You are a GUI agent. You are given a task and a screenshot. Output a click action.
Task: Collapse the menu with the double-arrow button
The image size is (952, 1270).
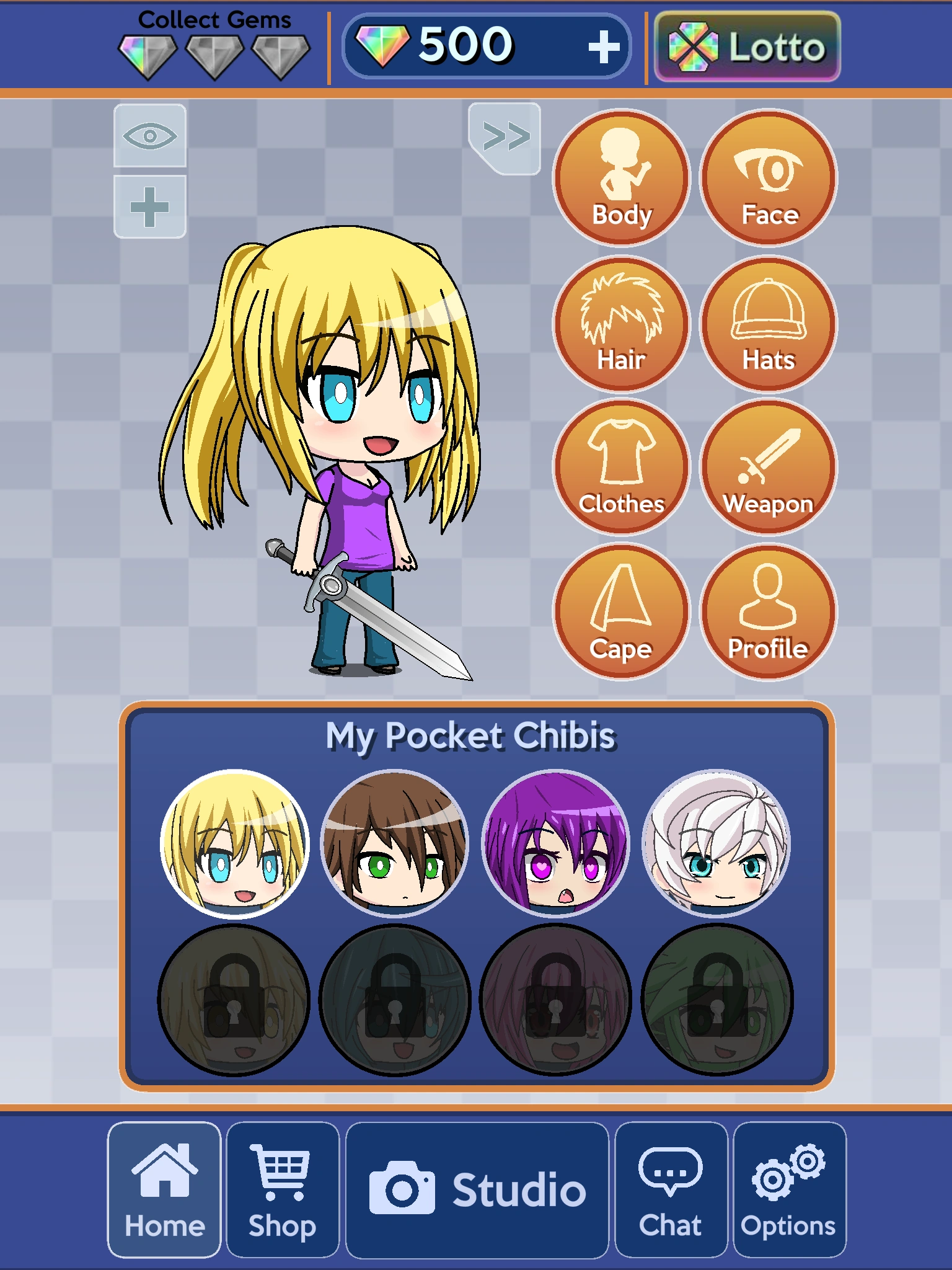point(505,138)
